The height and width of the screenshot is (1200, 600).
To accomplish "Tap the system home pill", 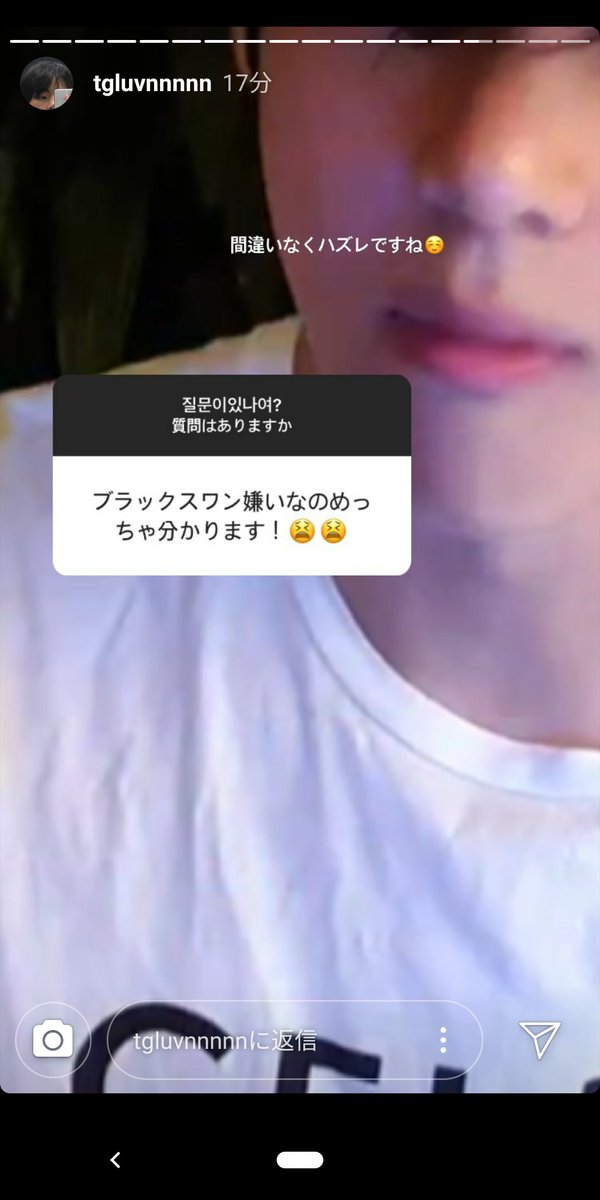I will (x=300, y=1160).
